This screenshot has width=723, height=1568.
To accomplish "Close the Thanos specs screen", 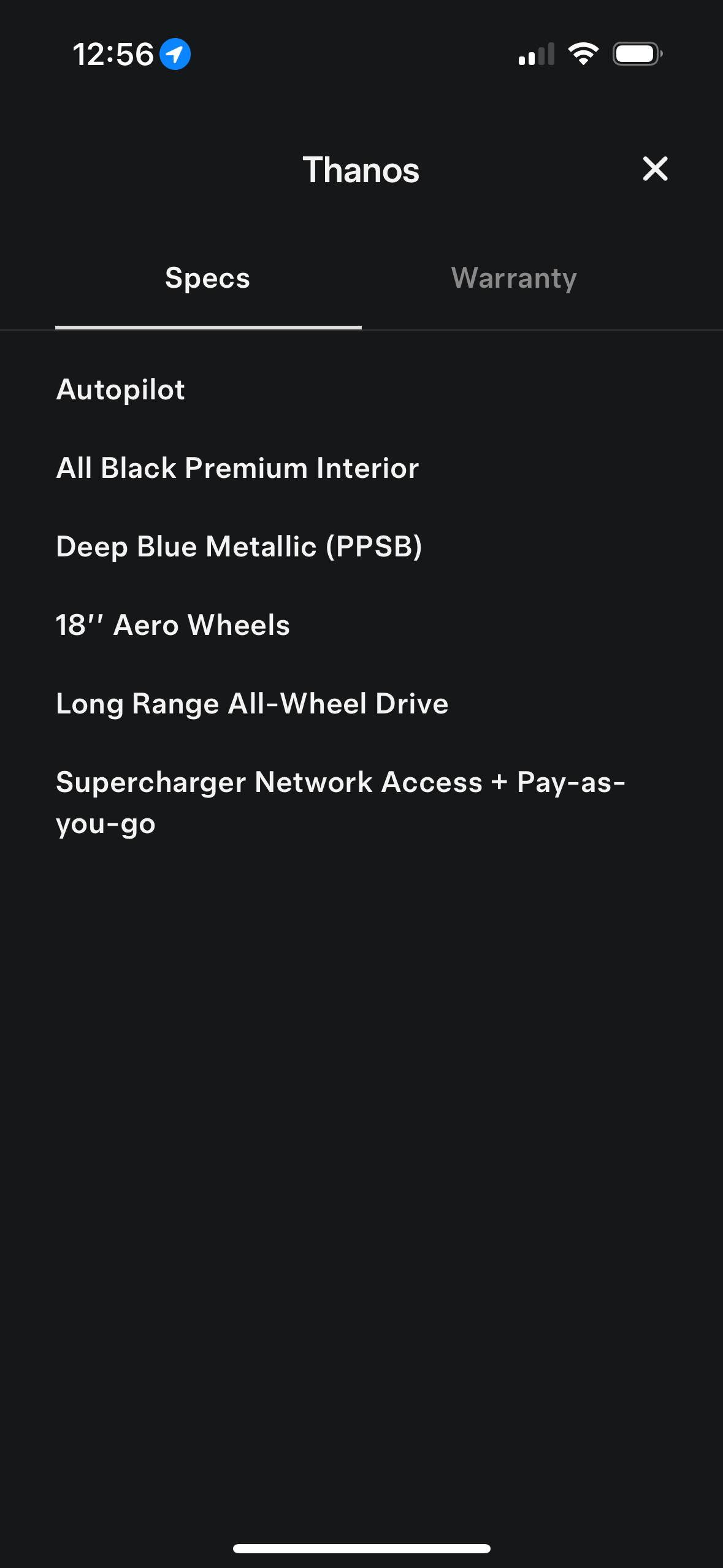I will tap(655, 169).
